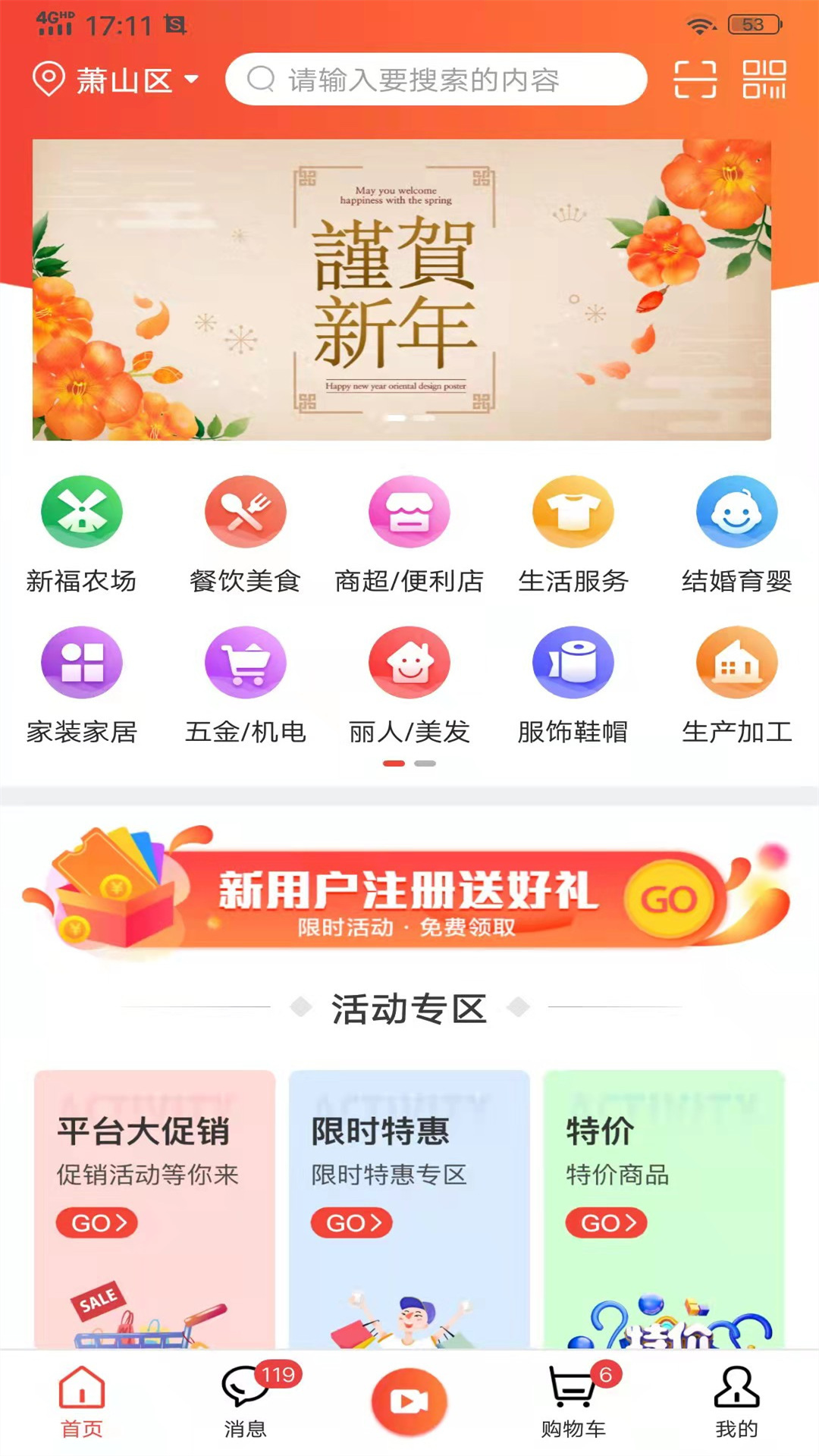This screenshot has width=819, height=1456.
Task: Tap GO on the 平台大促销 promotion card
Action: [x=97, y=1222]
